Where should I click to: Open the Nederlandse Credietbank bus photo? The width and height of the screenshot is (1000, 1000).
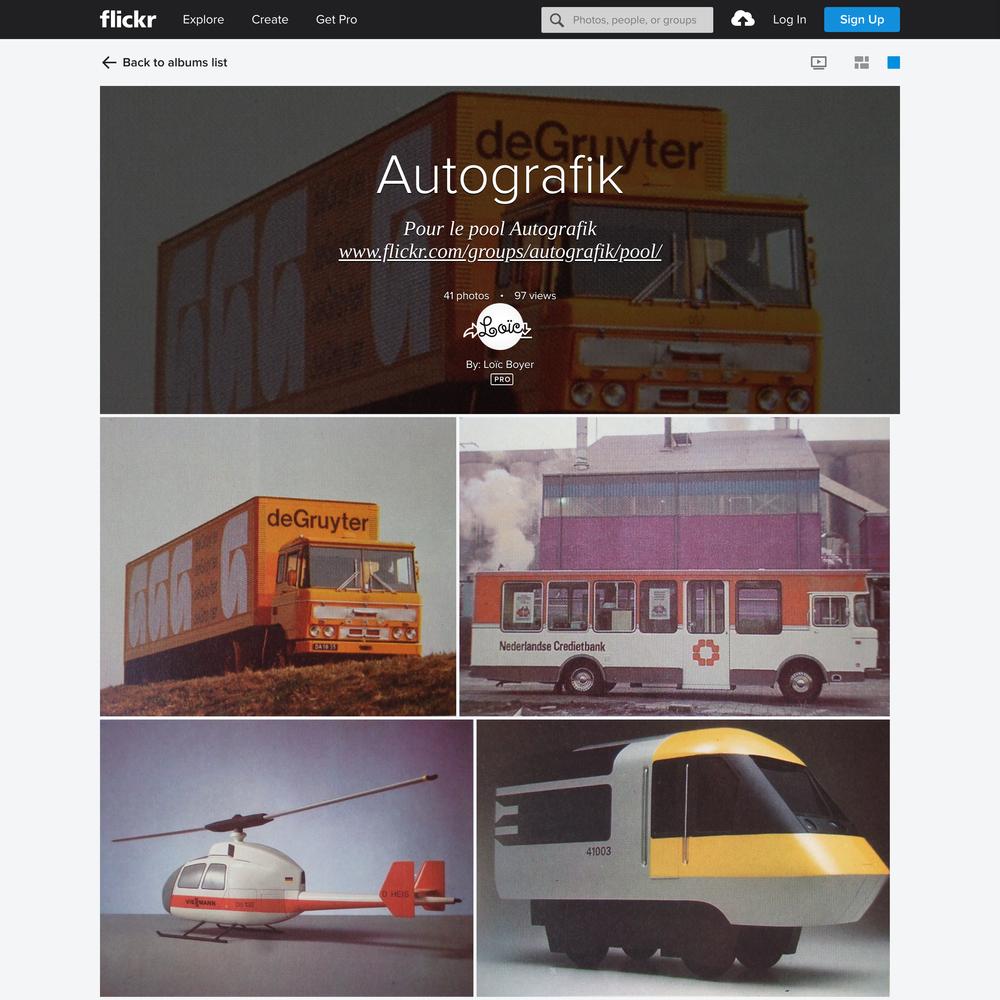coord(674,566)
